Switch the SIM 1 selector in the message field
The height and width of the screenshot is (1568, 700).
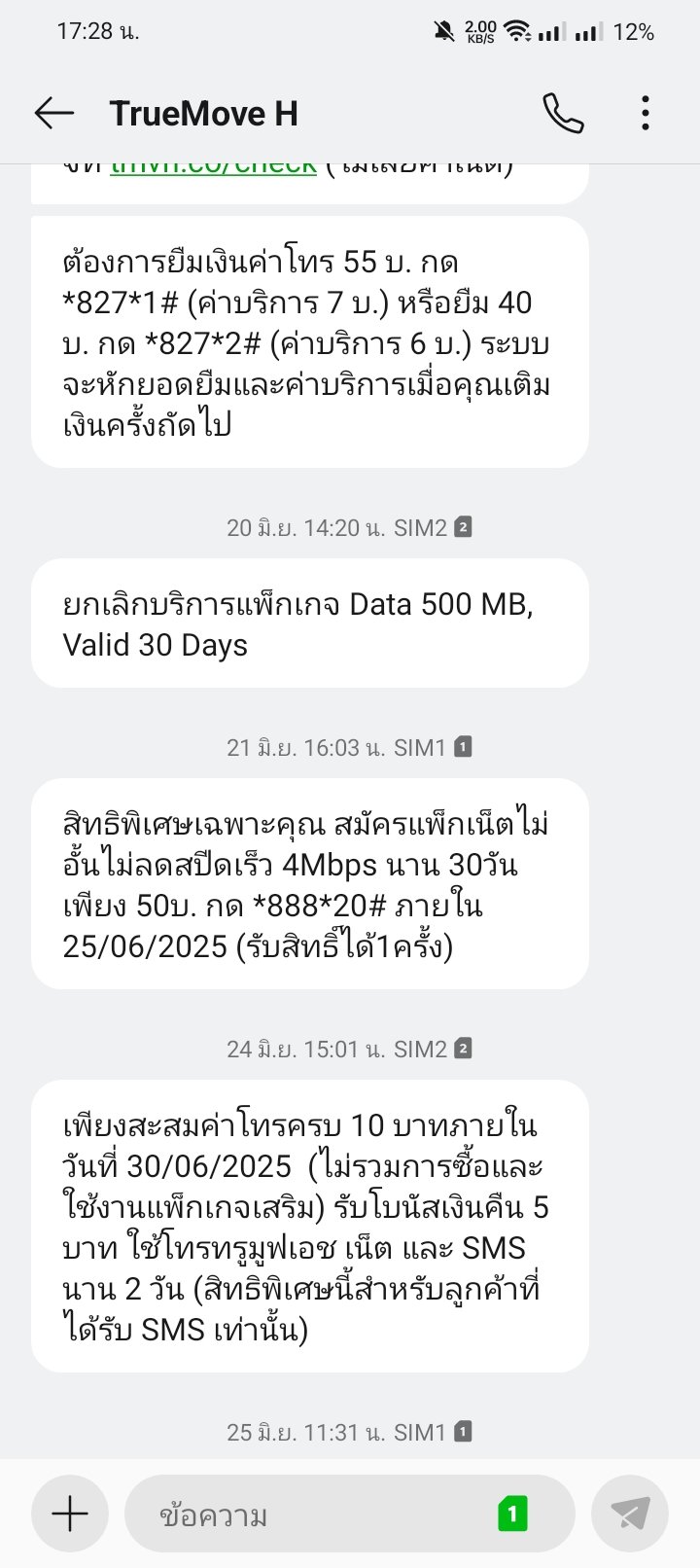512,1515
